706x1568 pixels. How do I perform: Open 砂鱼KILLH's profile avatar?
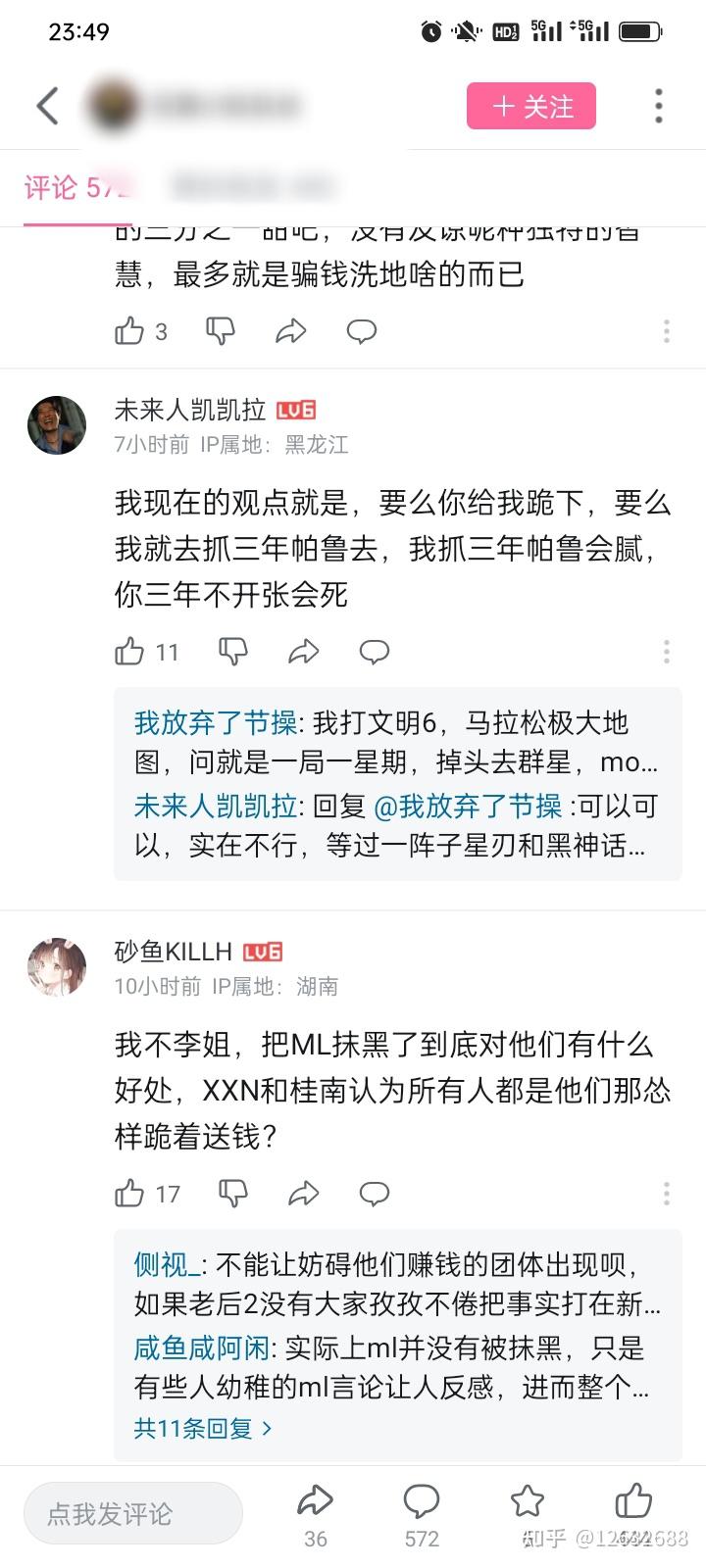(57, 966)
